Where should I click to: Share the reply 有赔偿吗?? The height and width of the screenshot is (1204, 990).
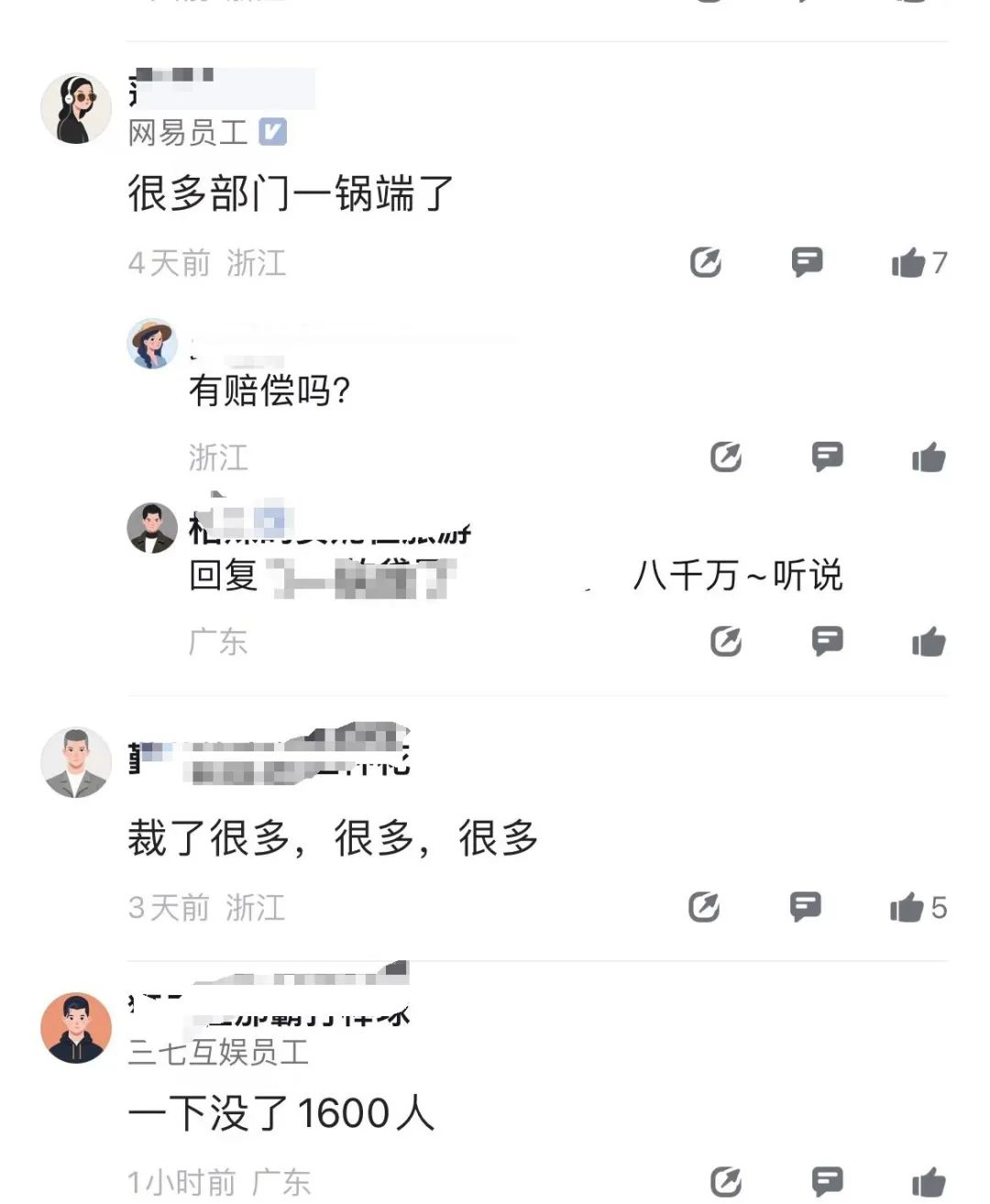pos(726,456)
